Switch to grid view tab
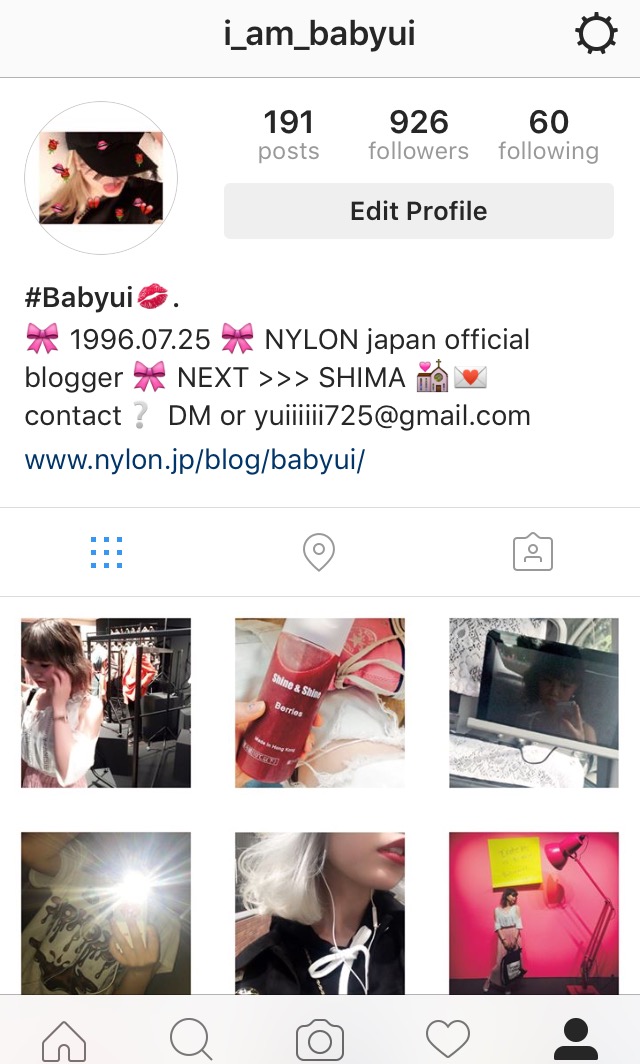640x1064 pixels. [x=106, y=552]
